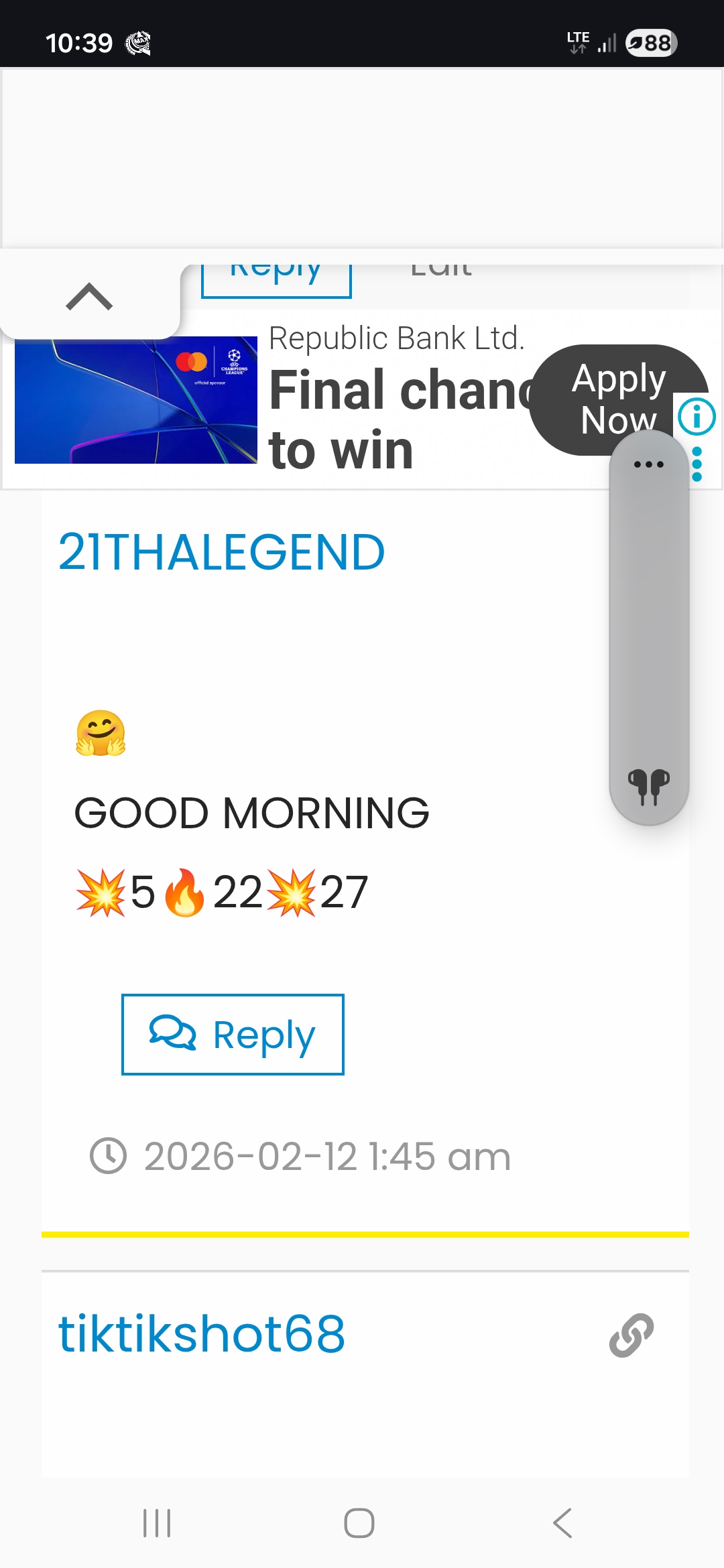Open tiktikshot68's profile
The width and height of the screenshot is (724, 1568).
pyautogui.click(x=201, y=1333)
